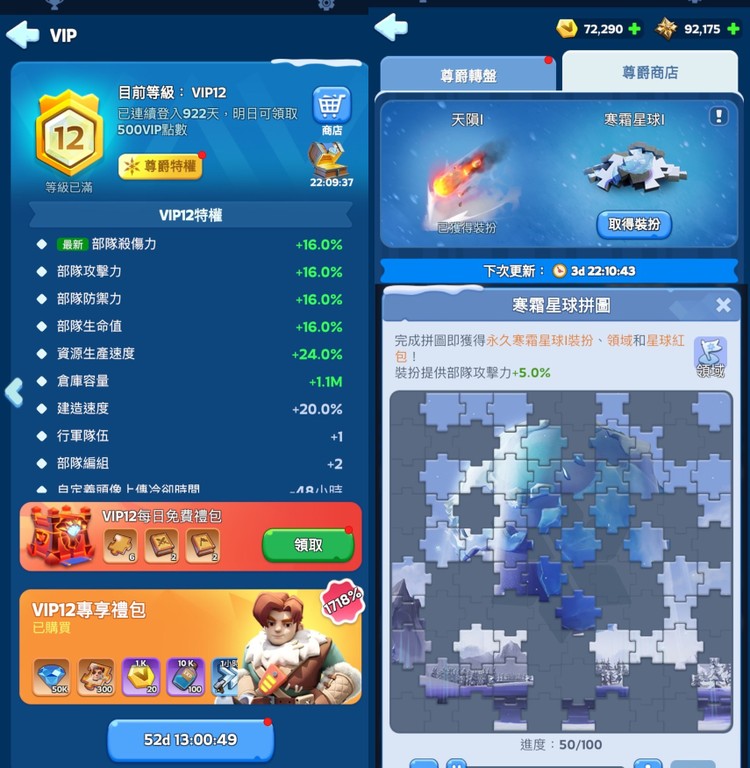750x768 pixels.
Task: Open 尊爵特權 privileges
Action: 160,166
